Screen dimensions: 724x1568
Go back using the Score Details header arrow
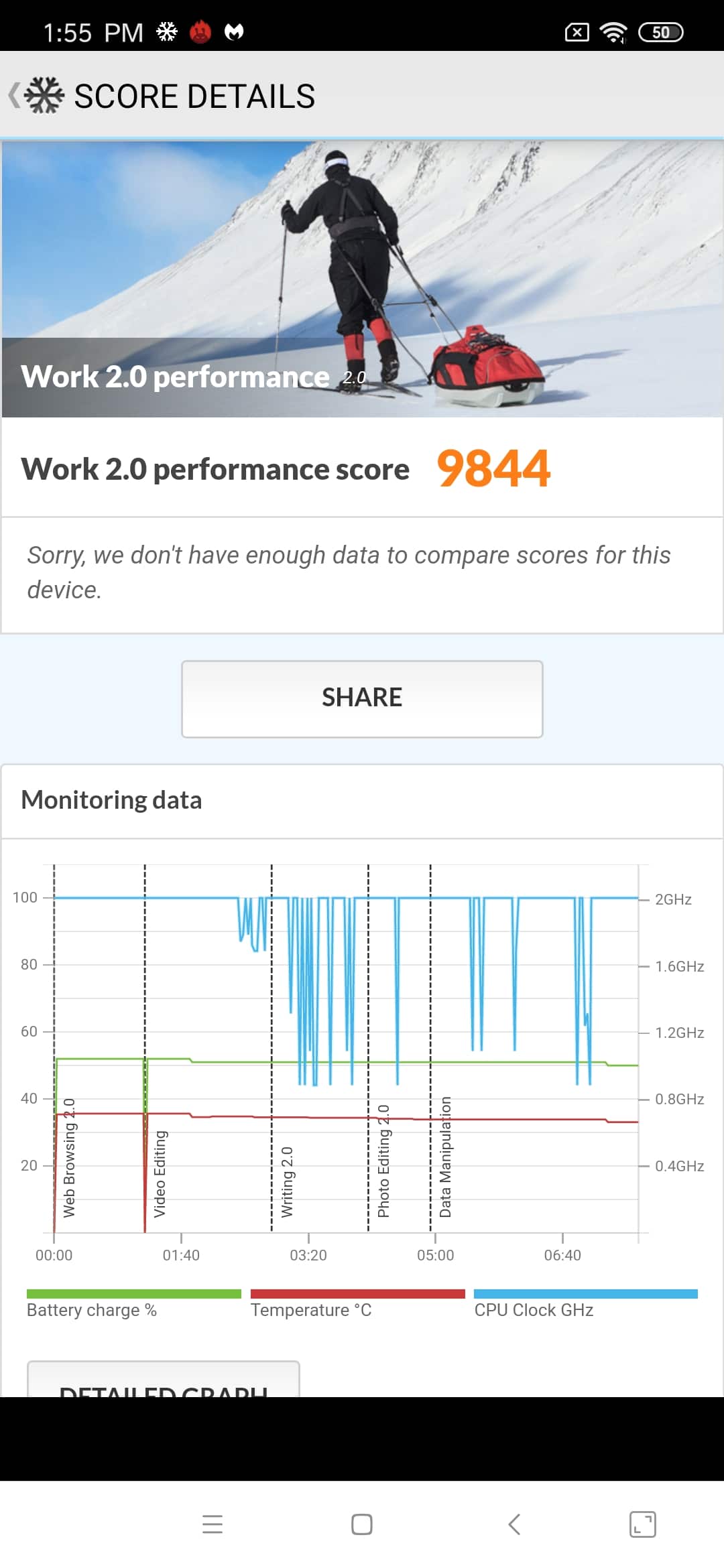point(15,95)
